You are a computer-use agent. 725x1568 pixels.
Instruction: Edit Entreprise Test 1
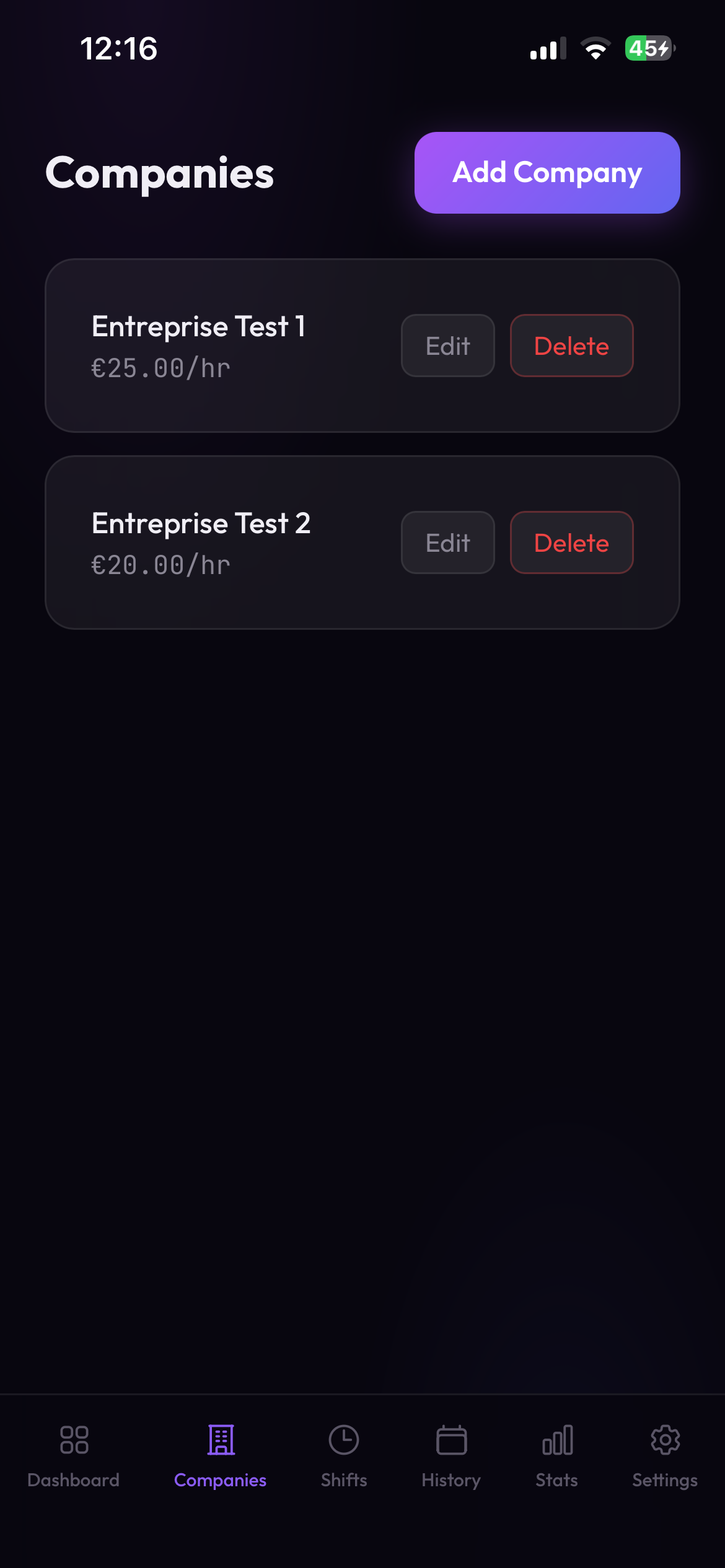coord(447,346)
